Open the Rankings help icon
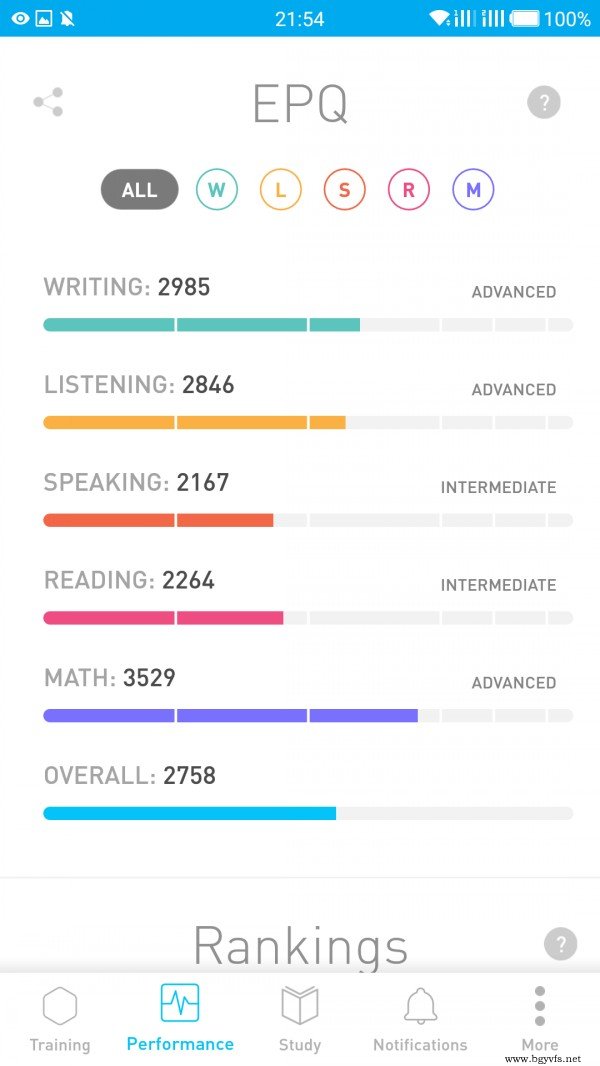 [x=561, y=944]
